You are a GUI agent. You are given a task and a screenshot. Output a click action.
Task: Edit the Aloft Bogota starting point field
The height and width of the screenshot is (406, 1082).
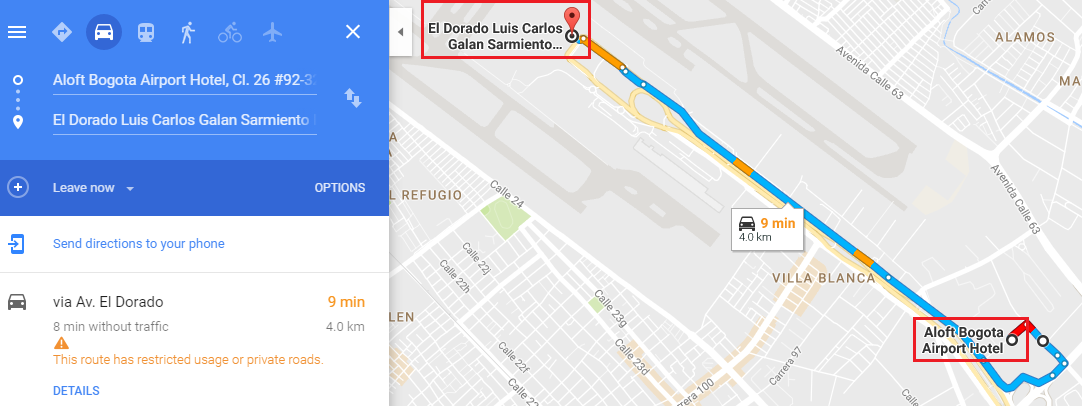pos(184,81)
